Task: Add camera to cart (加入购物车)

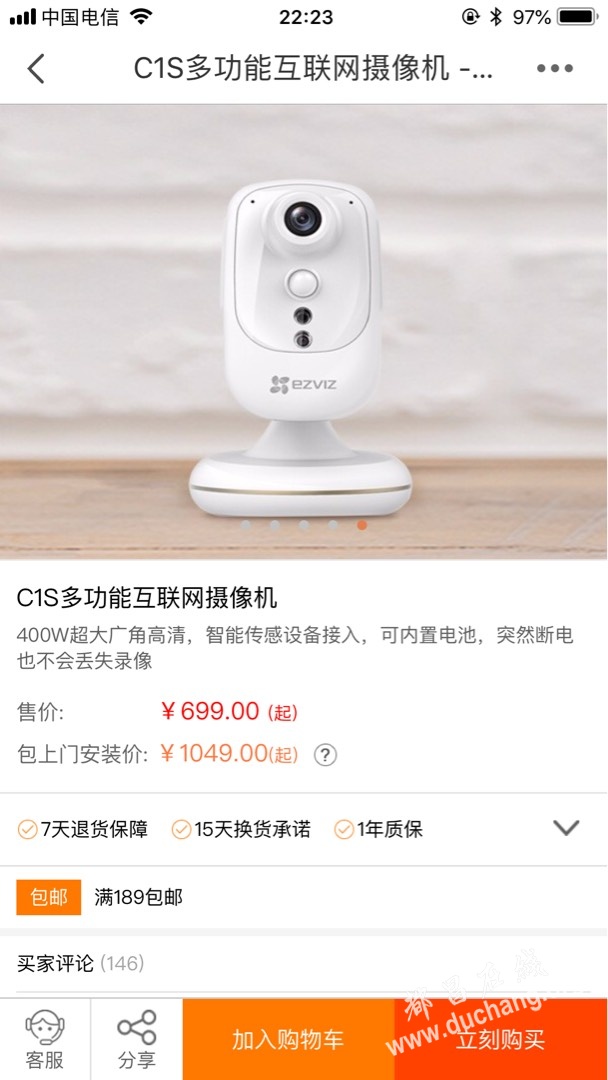Action: [288, 1039]
